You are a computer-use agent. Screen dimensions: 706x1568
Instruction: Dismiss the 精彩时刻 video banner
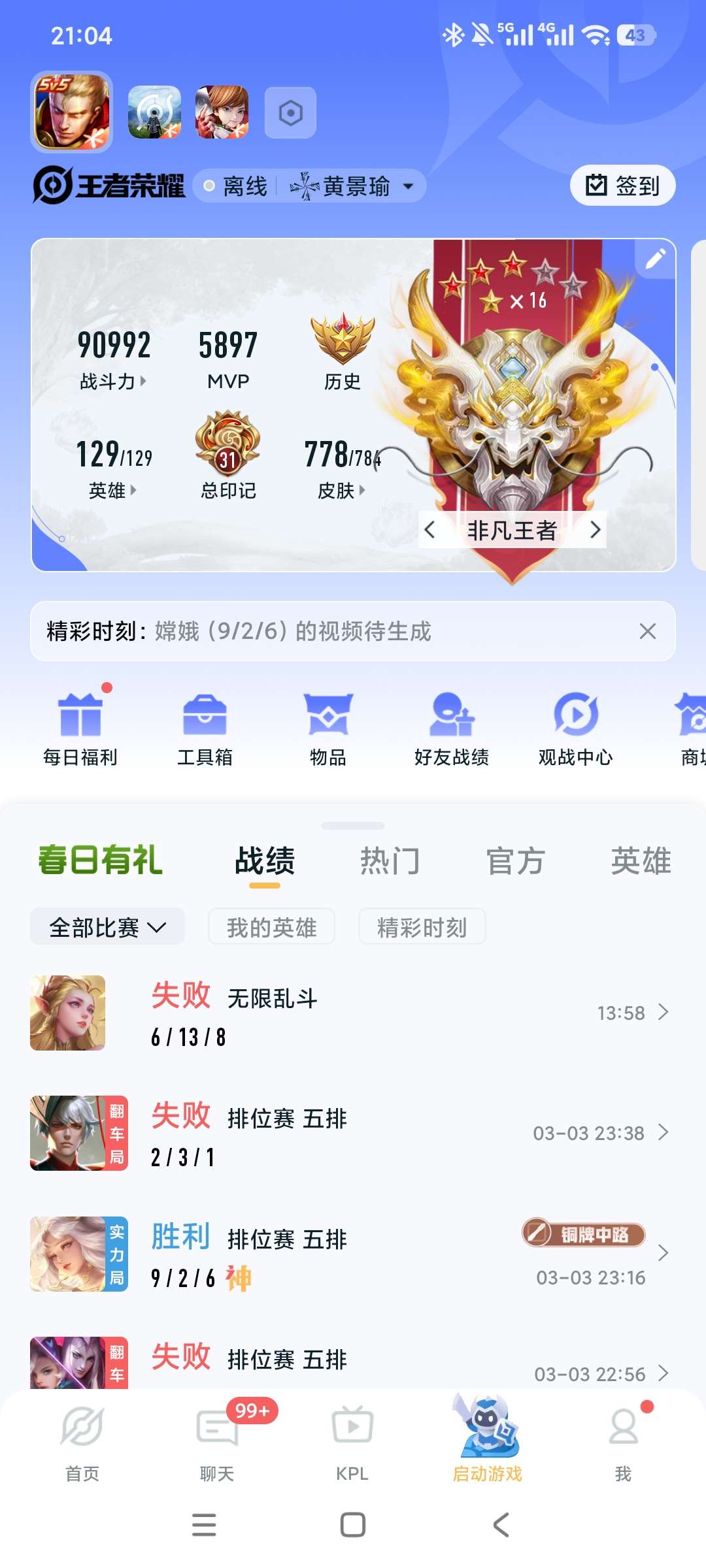(647, 631)
